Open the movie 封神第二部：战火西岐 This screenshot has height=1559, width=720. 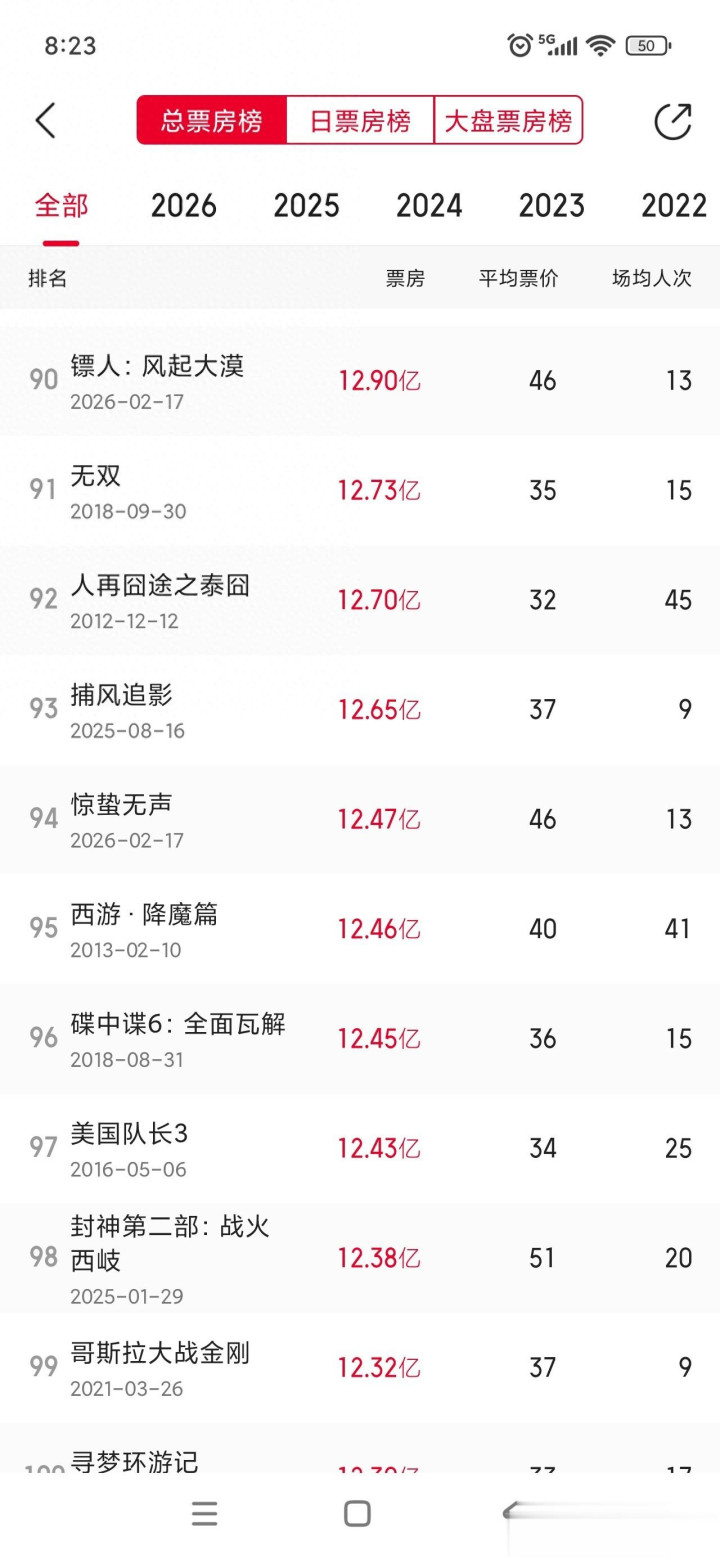click(x=360, y=1258)
